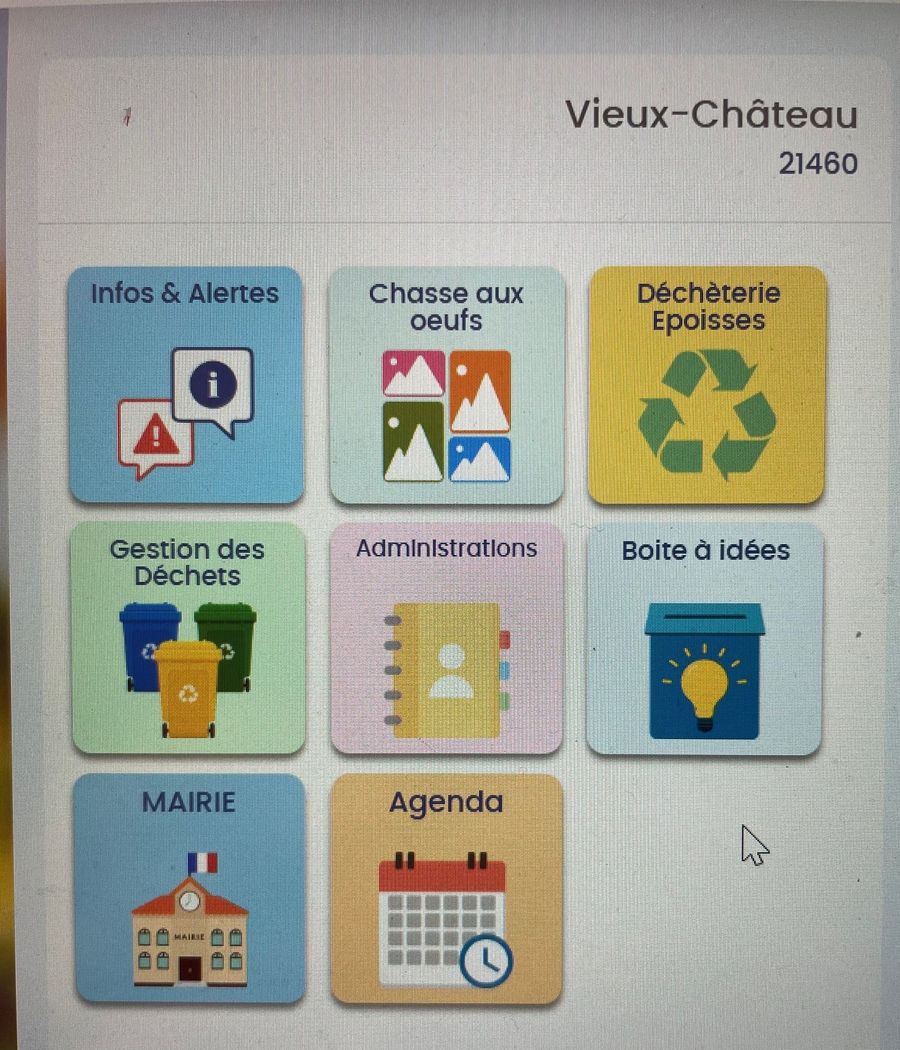
Task: View the Agenda calendar tile
Action: 446,888
